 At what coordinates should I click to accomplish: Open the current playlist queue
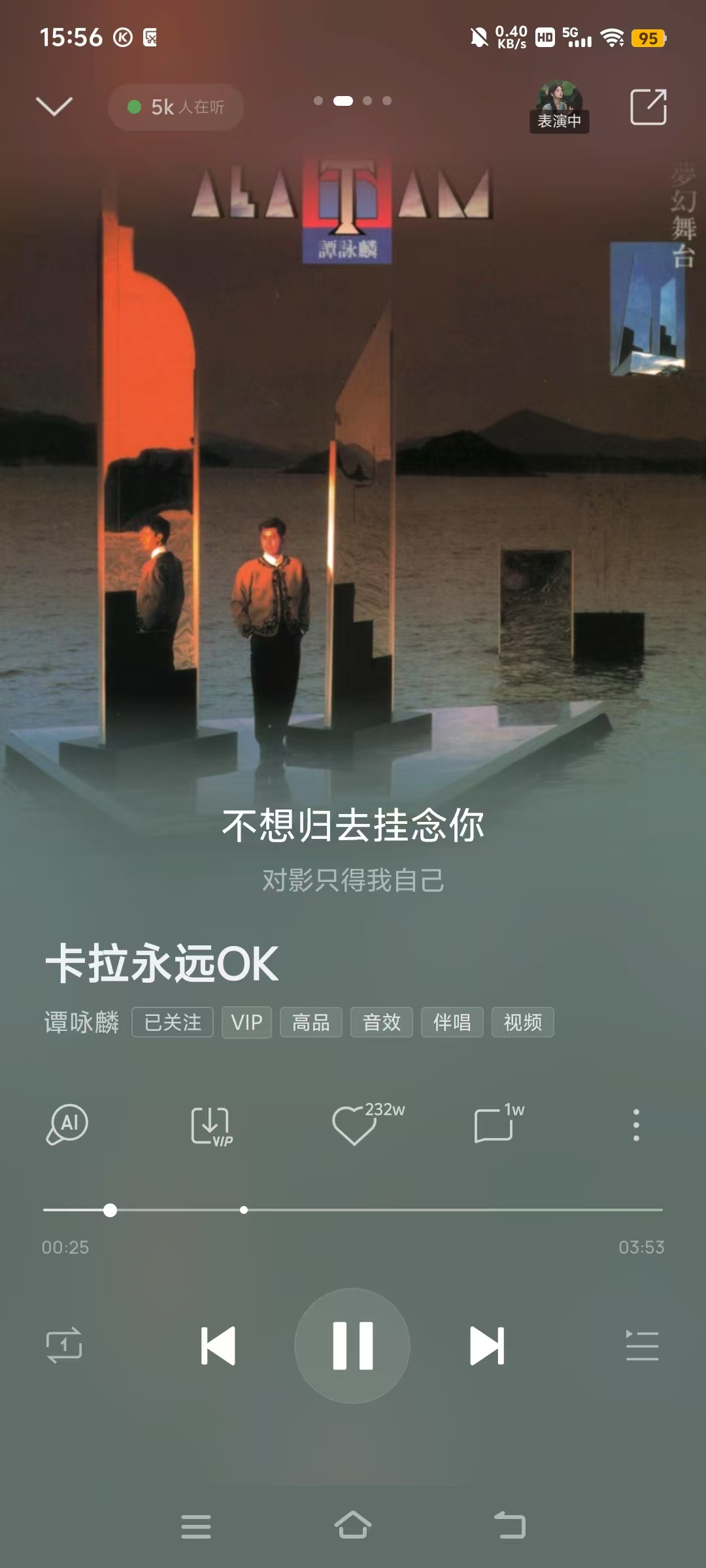click(643, 1345)
